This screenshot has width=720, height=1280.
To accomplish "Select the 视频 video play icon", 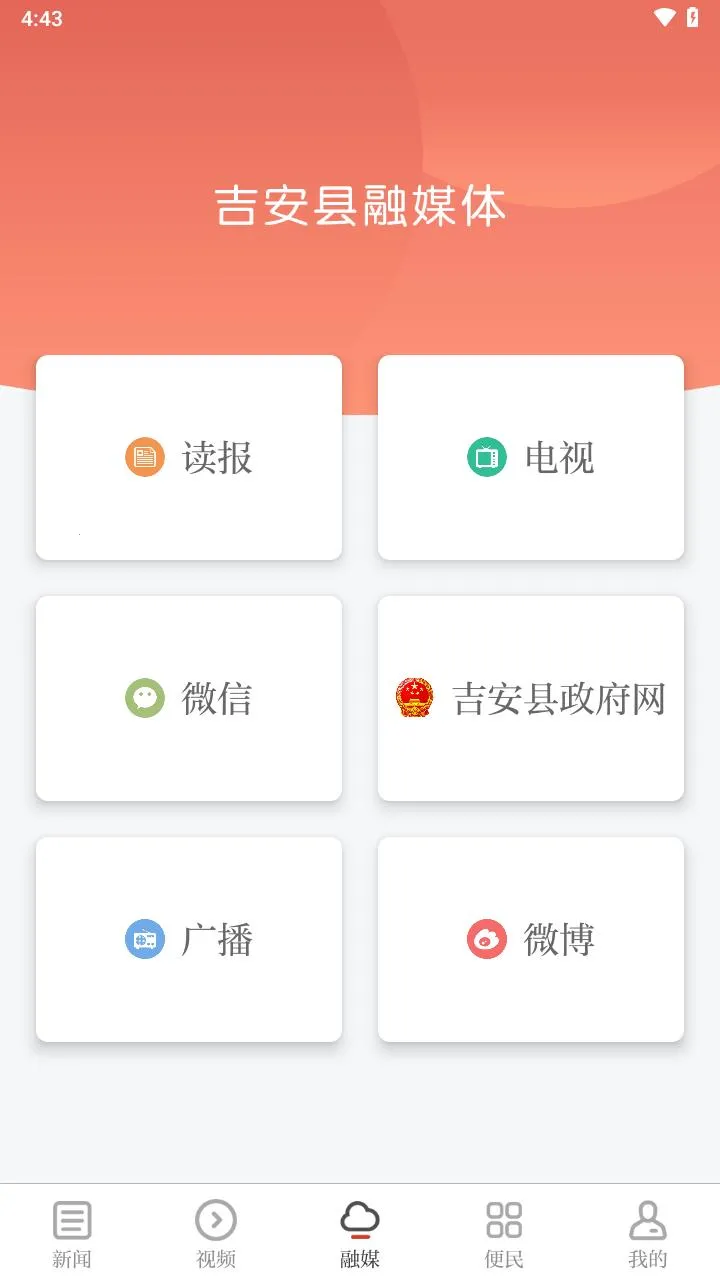I will (215, 1218).
